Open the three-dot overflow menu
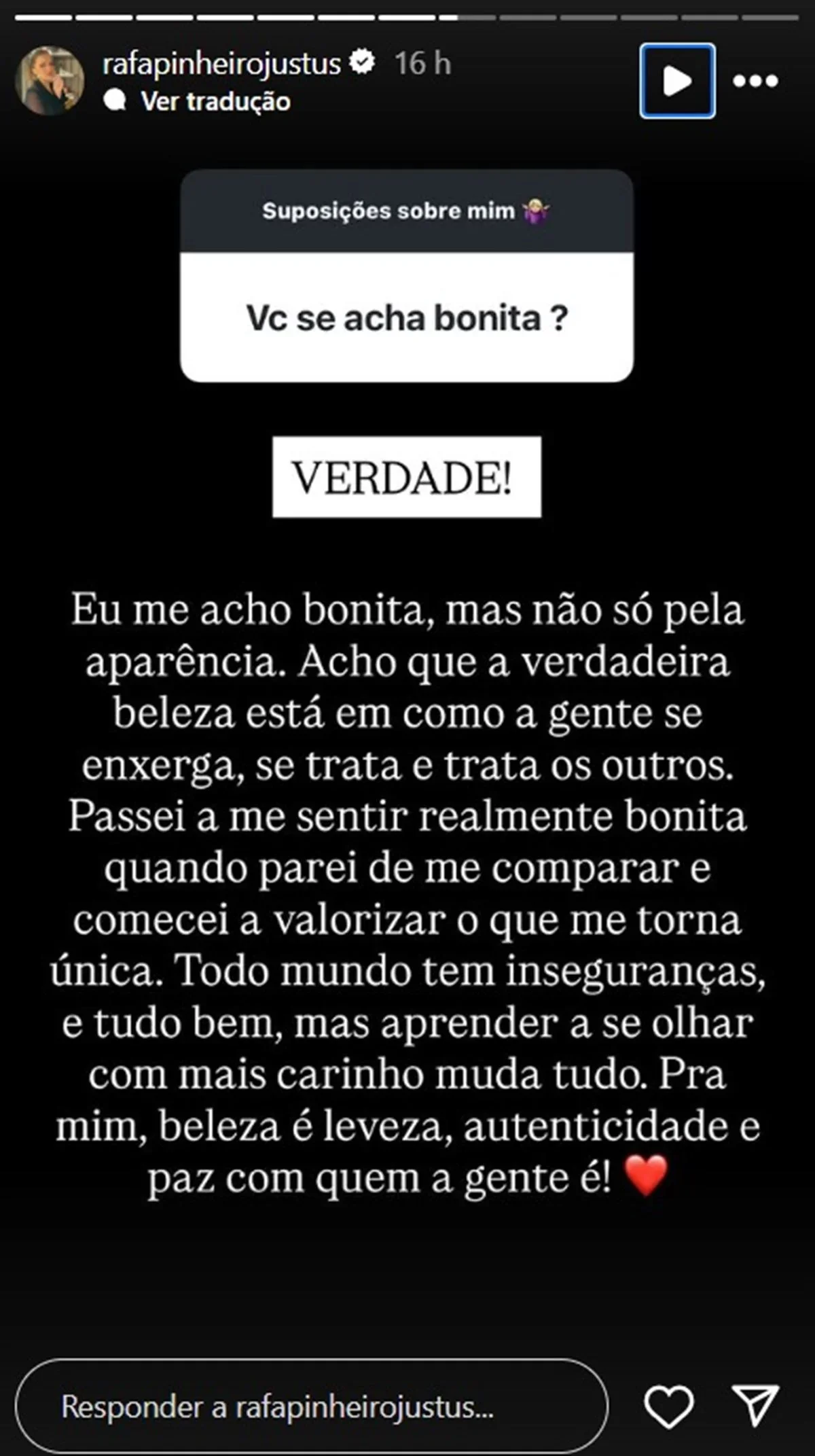The height and width of the screenshot is (1456, 815). tap(755, 81)
